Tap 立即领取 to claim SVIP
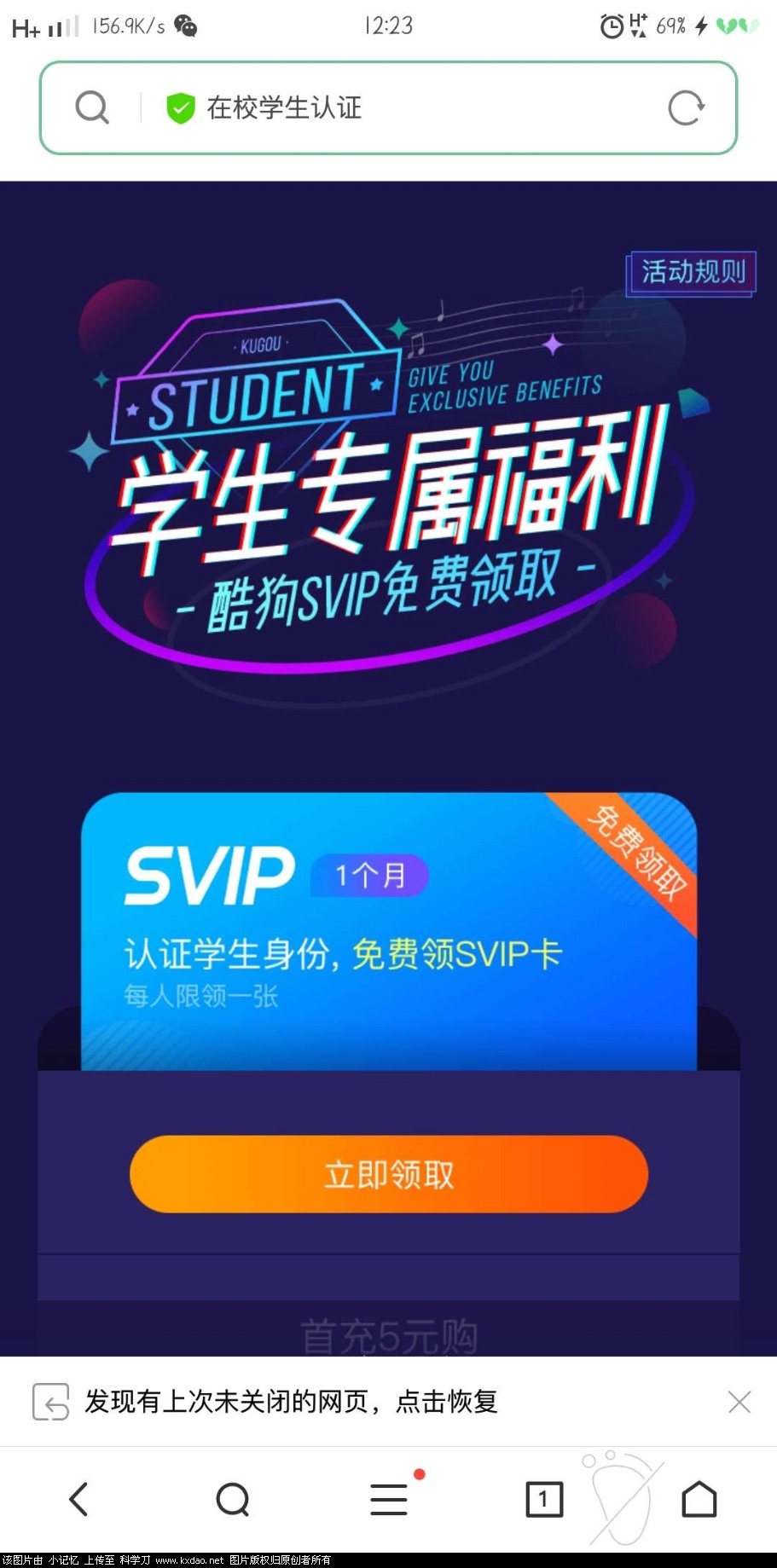 [389, 1174]
